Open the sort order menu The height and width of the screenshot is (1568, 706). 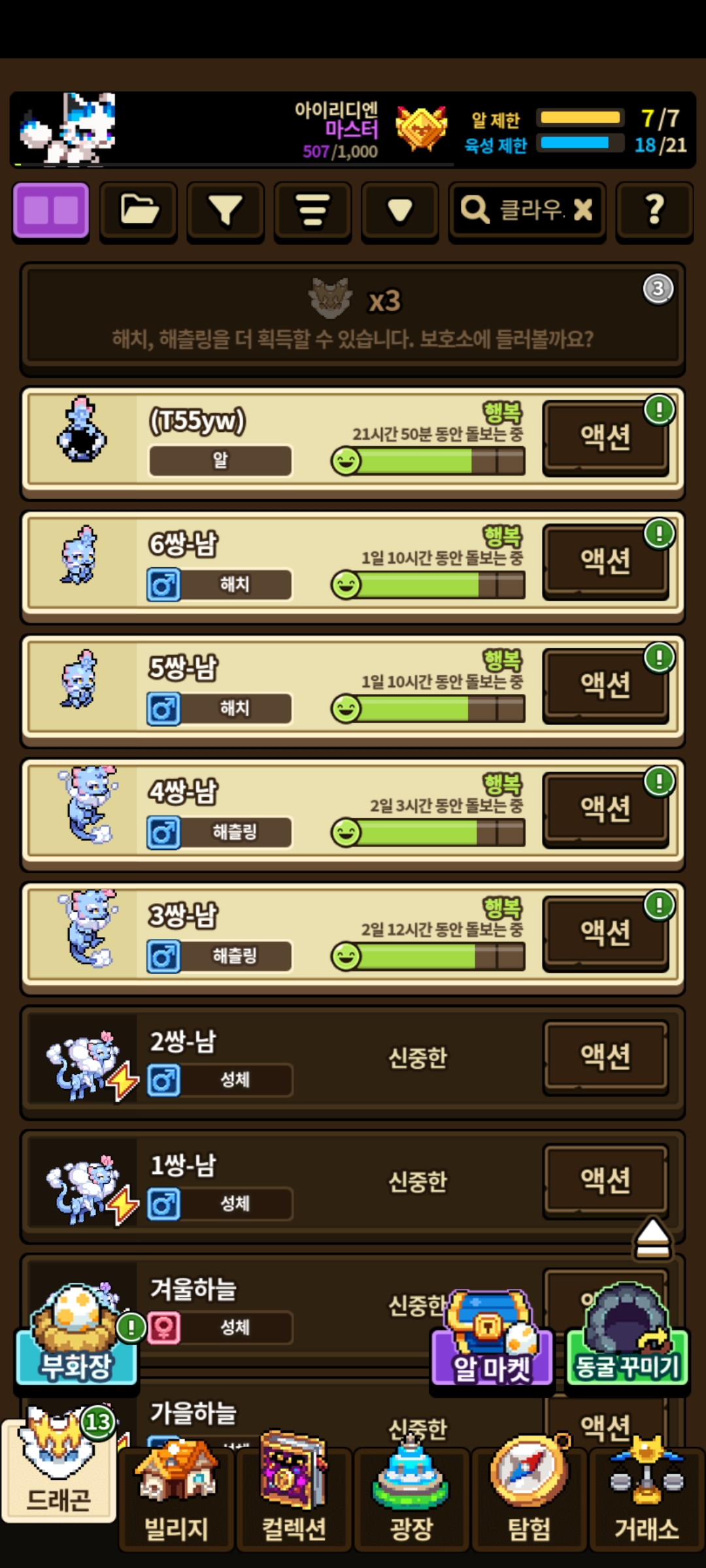pyautogui.click(x=312, y=210)
